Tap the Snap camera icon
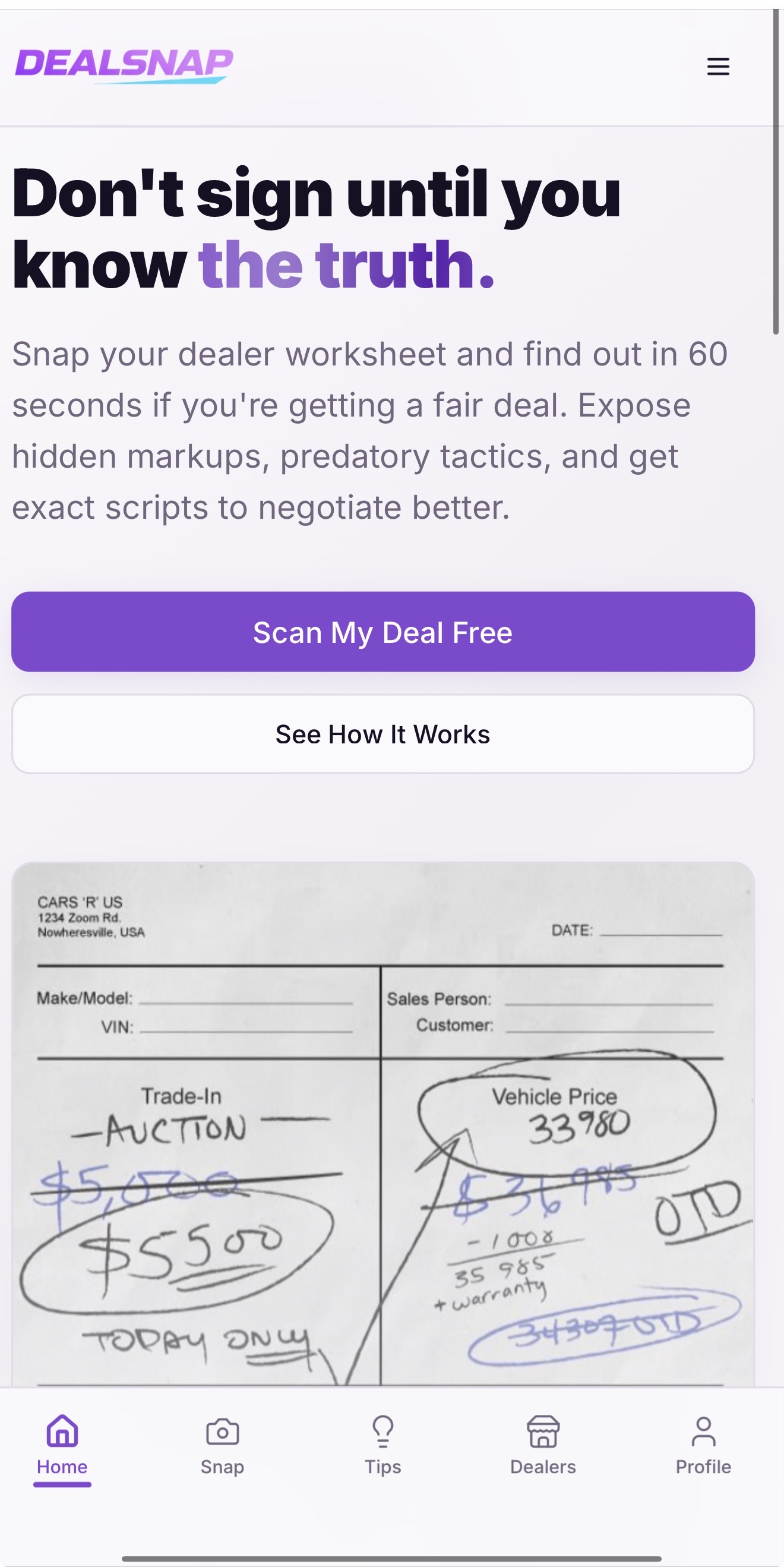 222,1431
